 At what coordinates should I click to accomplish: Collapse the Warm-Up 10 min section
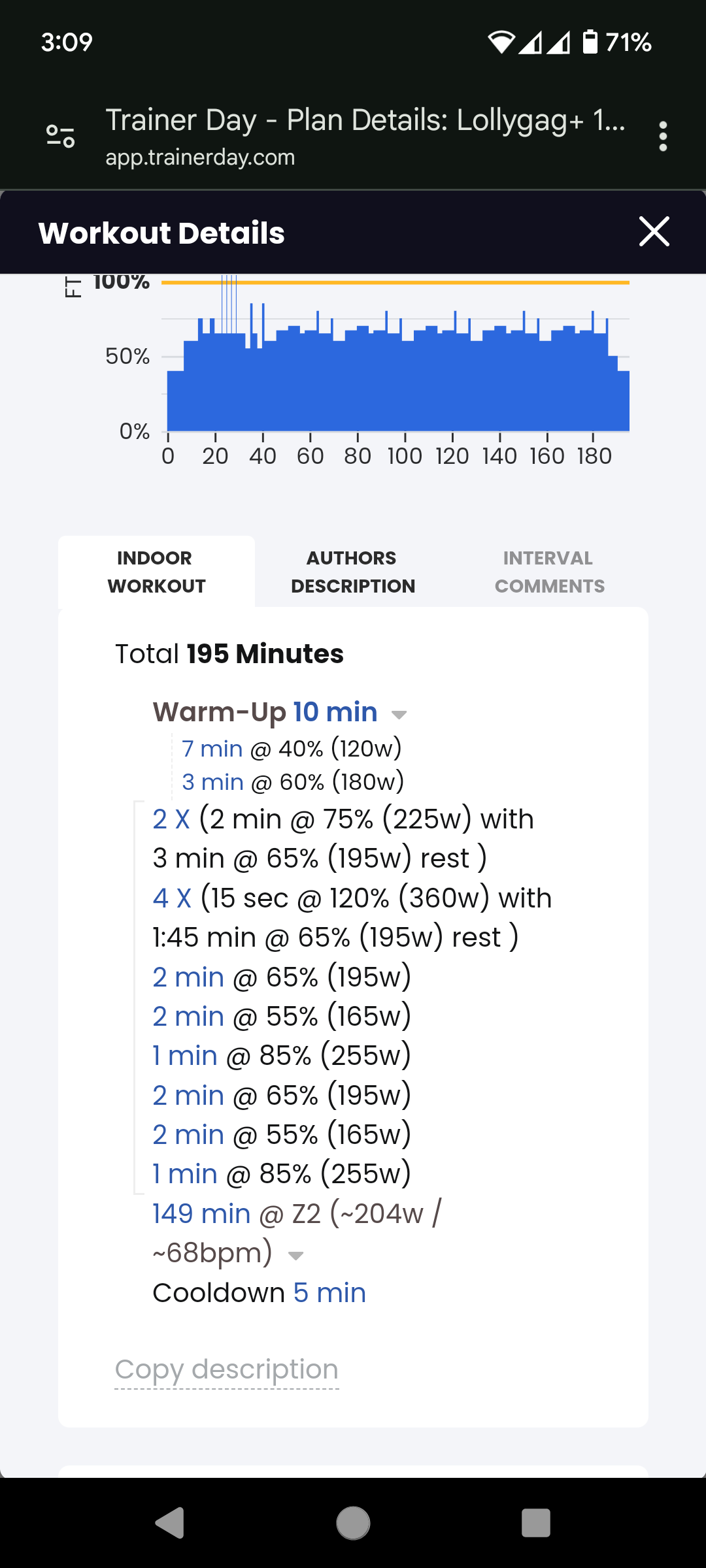(x=399, y=714)
